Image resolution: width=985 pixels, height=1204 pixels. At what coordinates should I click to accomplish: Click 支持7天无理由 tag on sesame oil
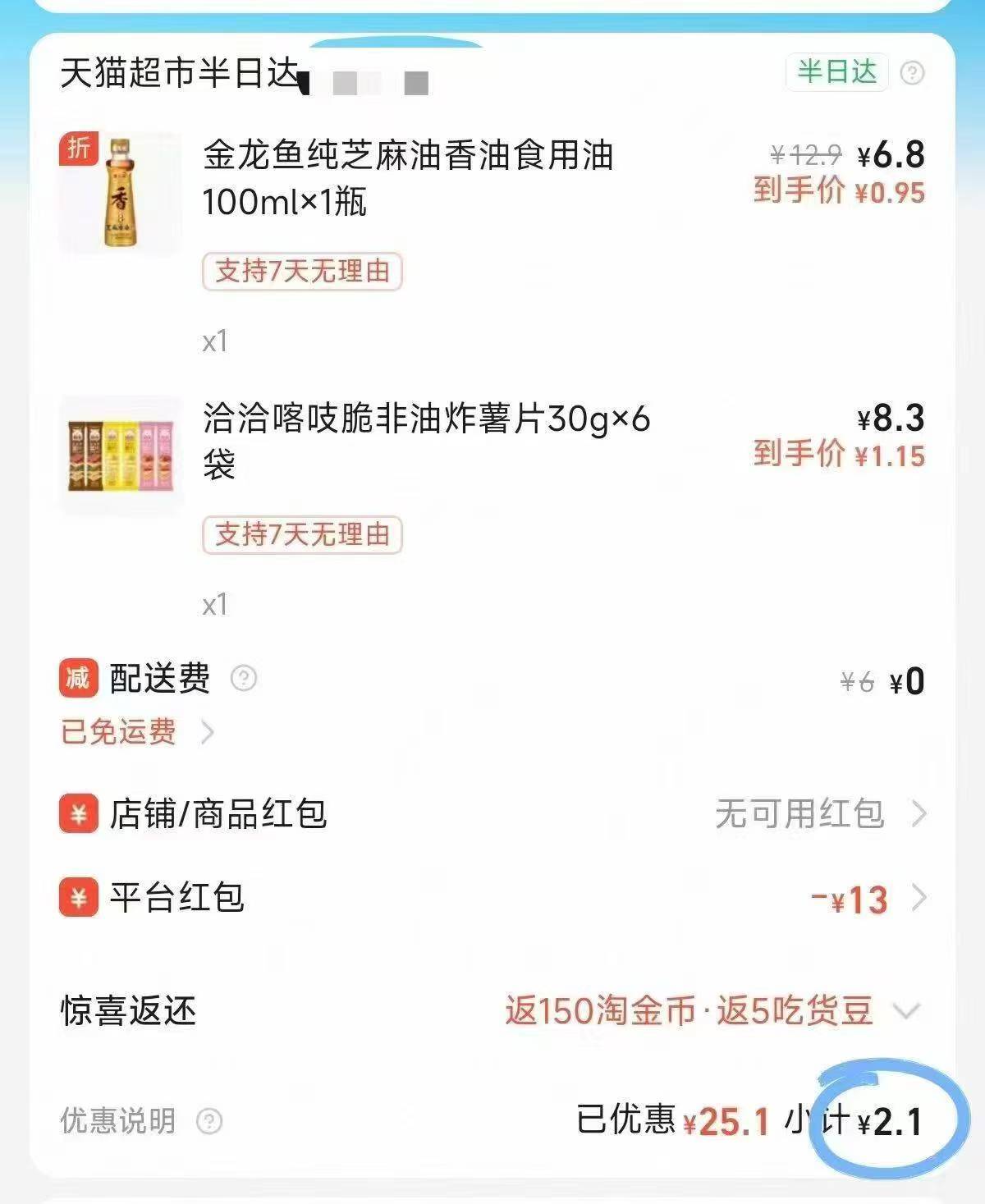pos(304,271)
